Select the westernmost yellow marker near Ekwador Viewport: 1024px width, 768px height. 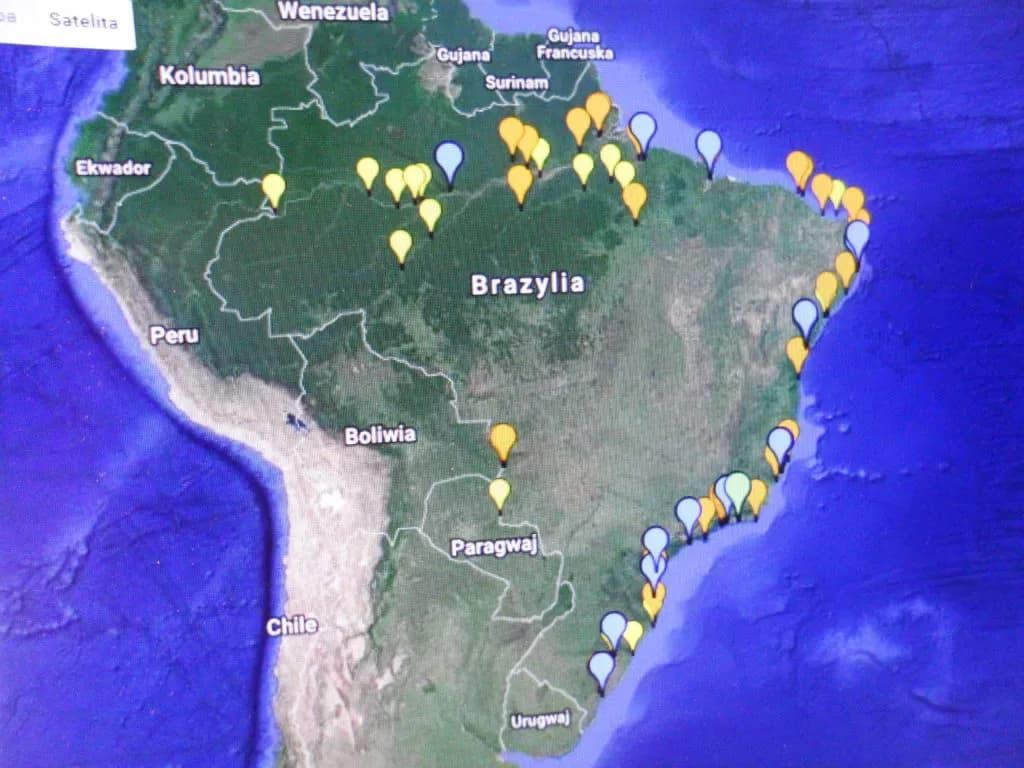coord(273,187)
